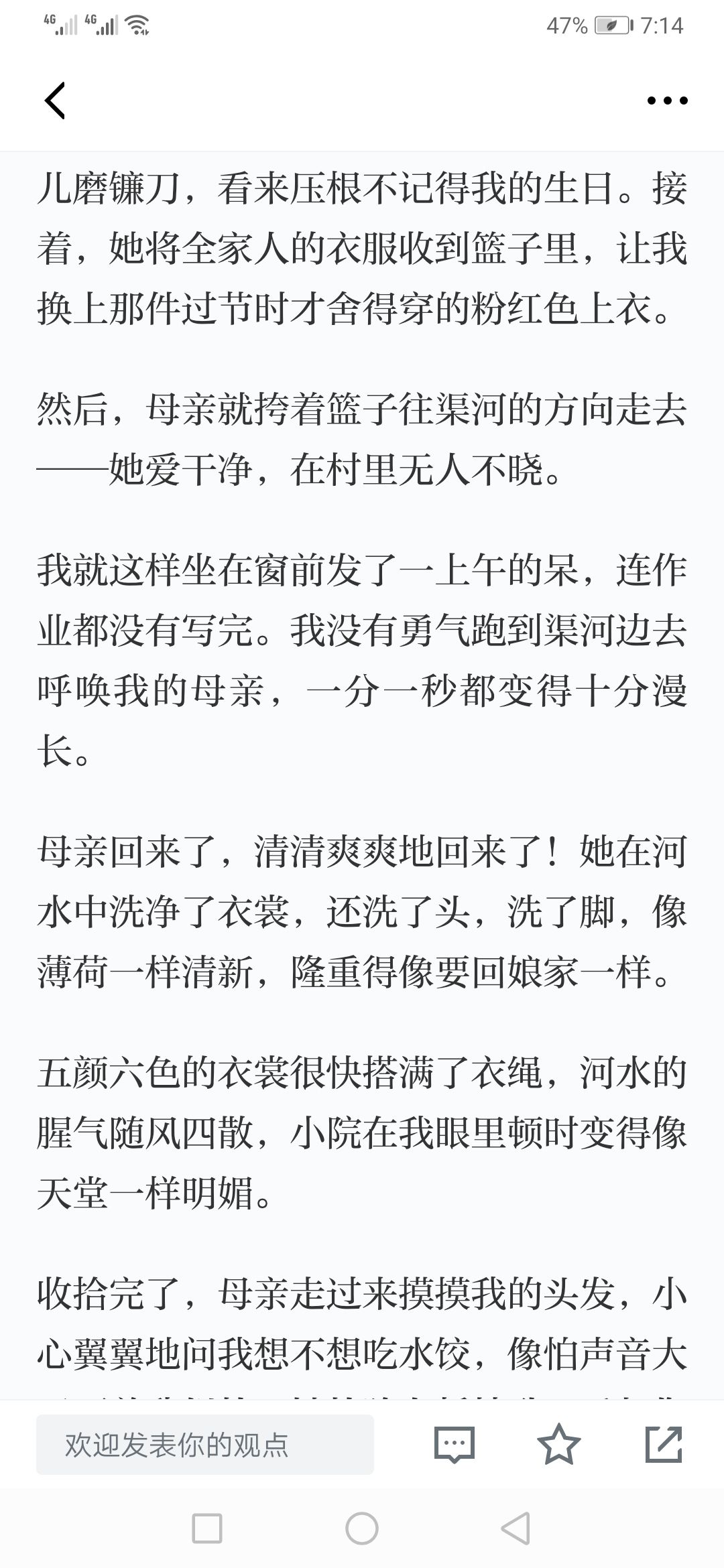Open the comments bubble icon

[455, 1444]
